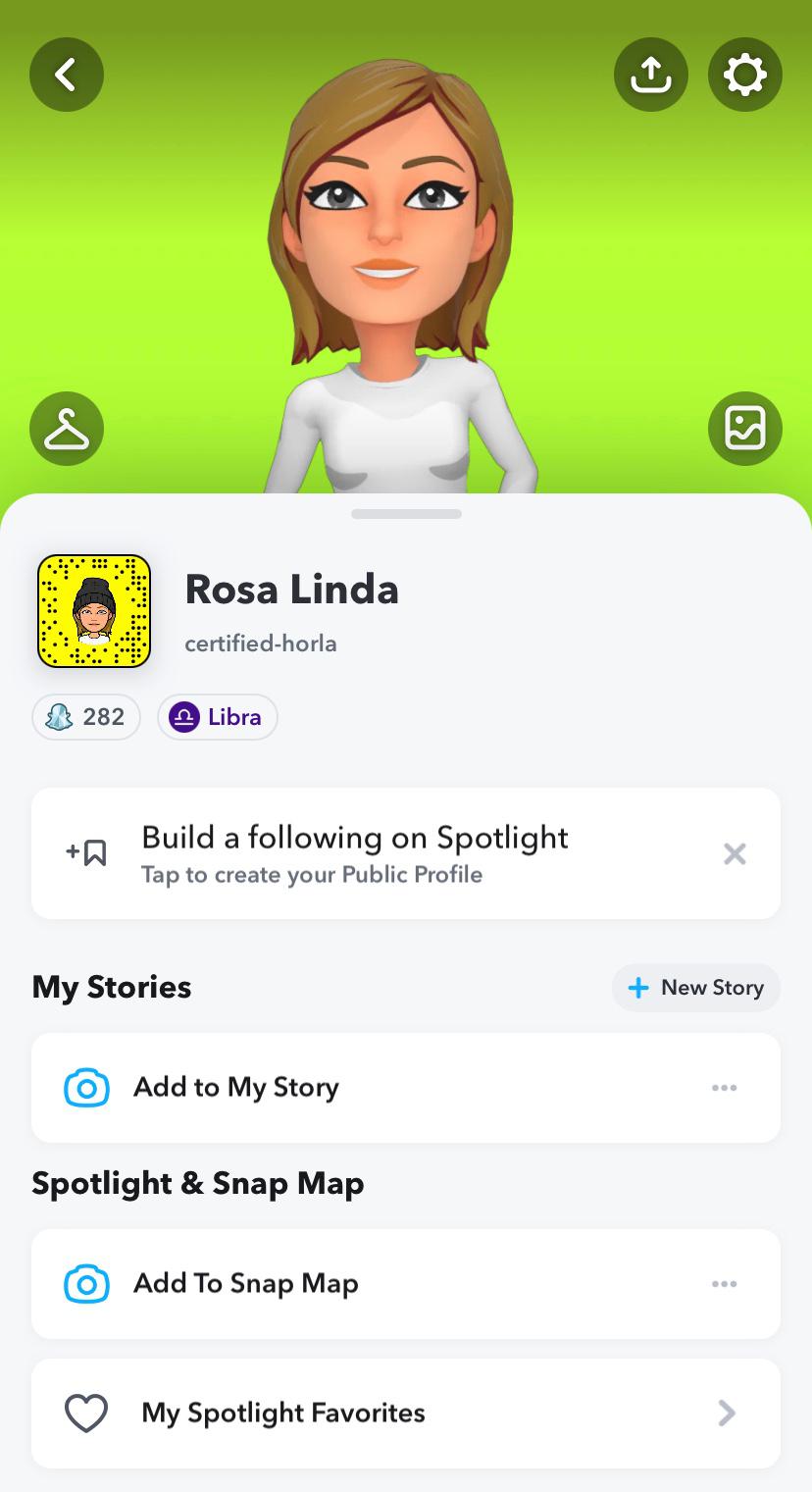
Task: Open the Libra zodiac chip
Action: coord(218,717)
